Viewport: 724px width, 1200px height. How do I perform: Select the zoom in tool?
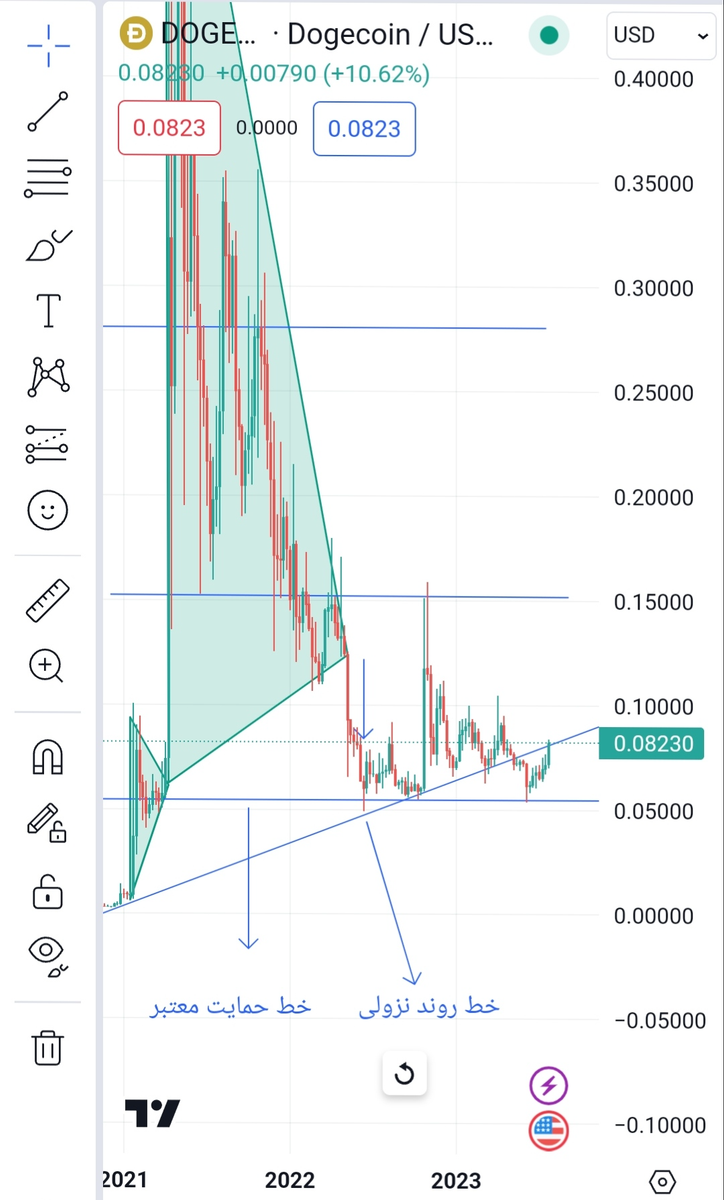[x=48, y=665]
